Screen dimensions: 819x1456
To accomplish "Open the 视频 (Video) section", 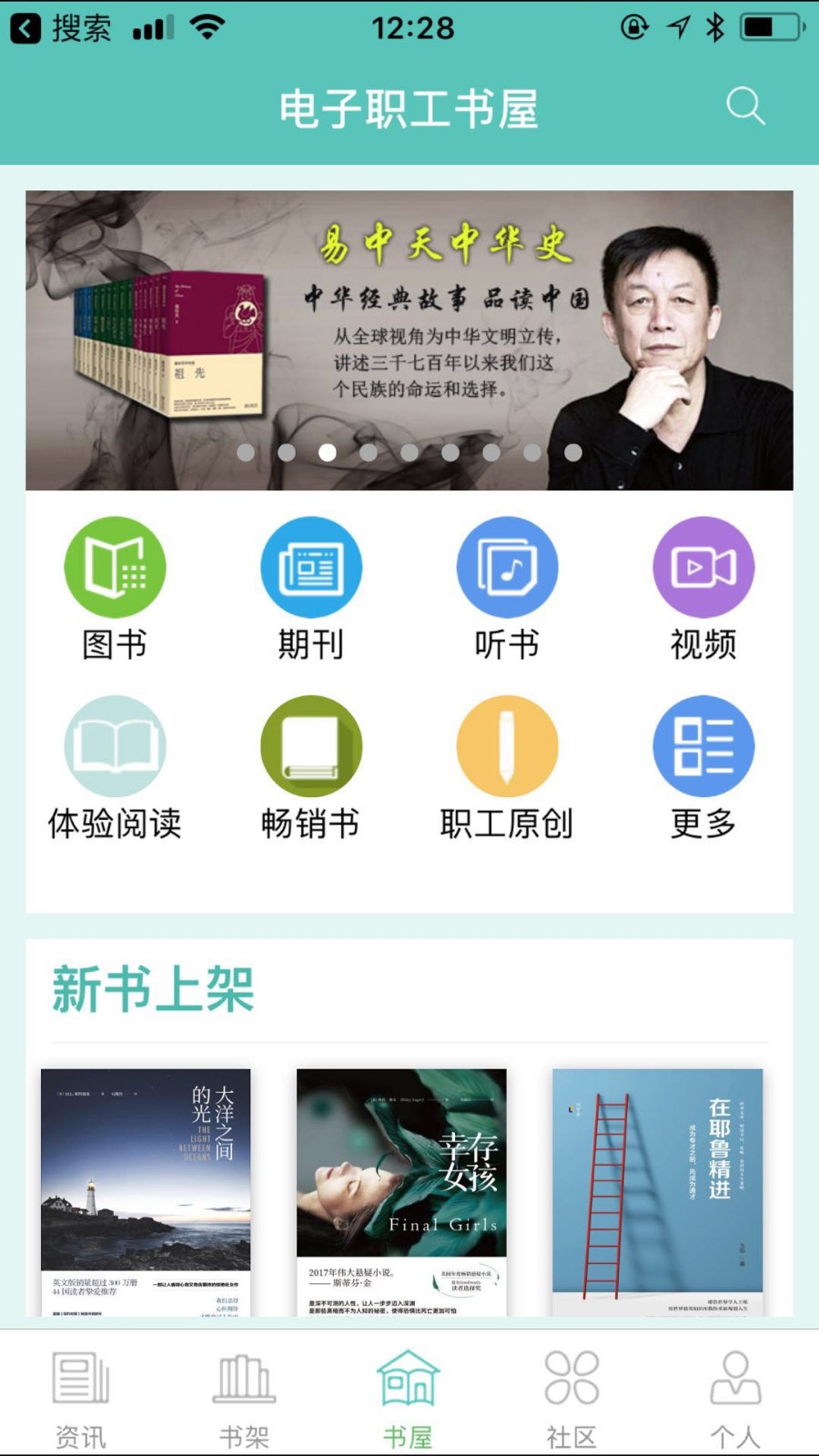I will (703, 587).
